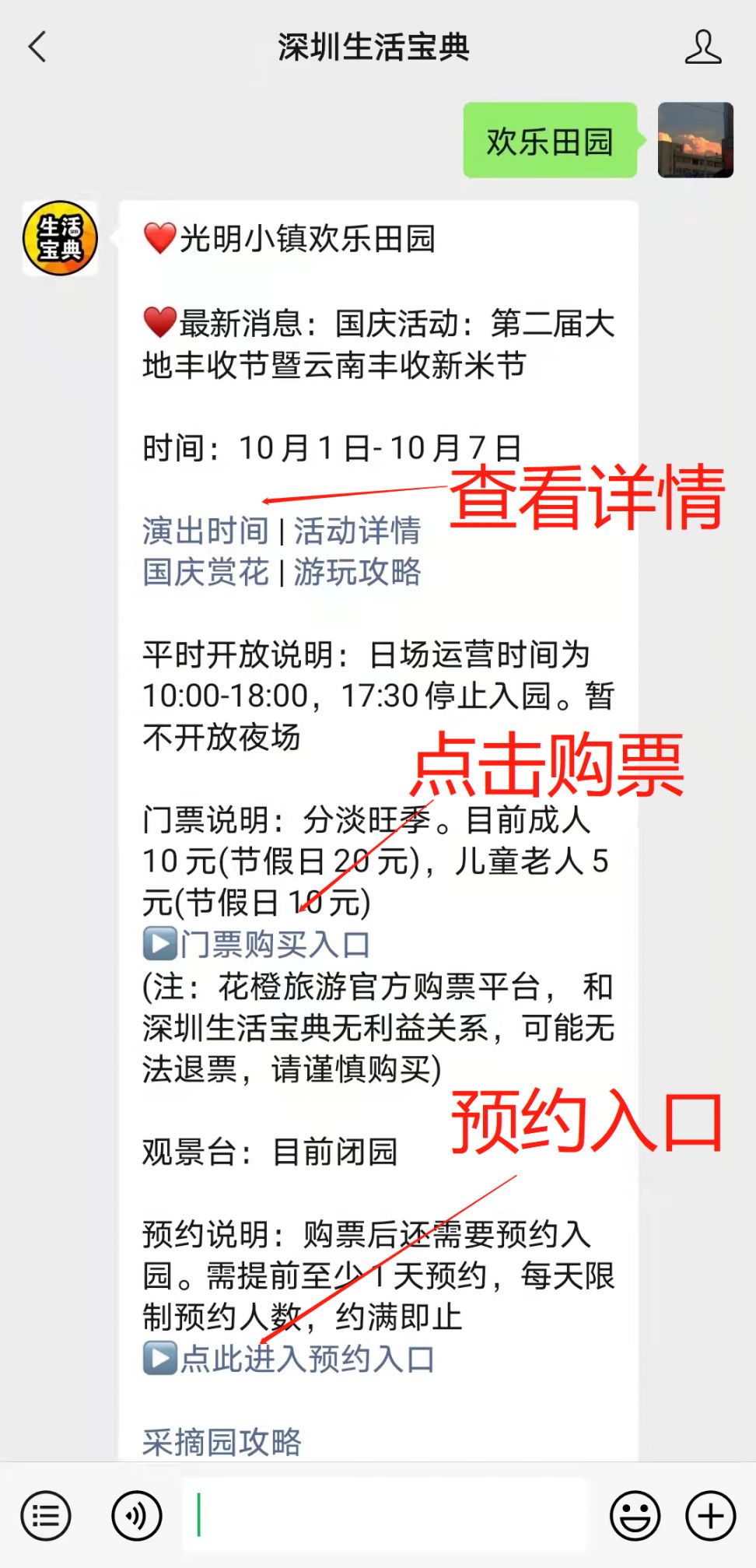The width and height of the screenshot is (756, 1568).
Task: Tap 点此进入预约入口 link
Action: pyautogui.click(x=306, y=1359)
